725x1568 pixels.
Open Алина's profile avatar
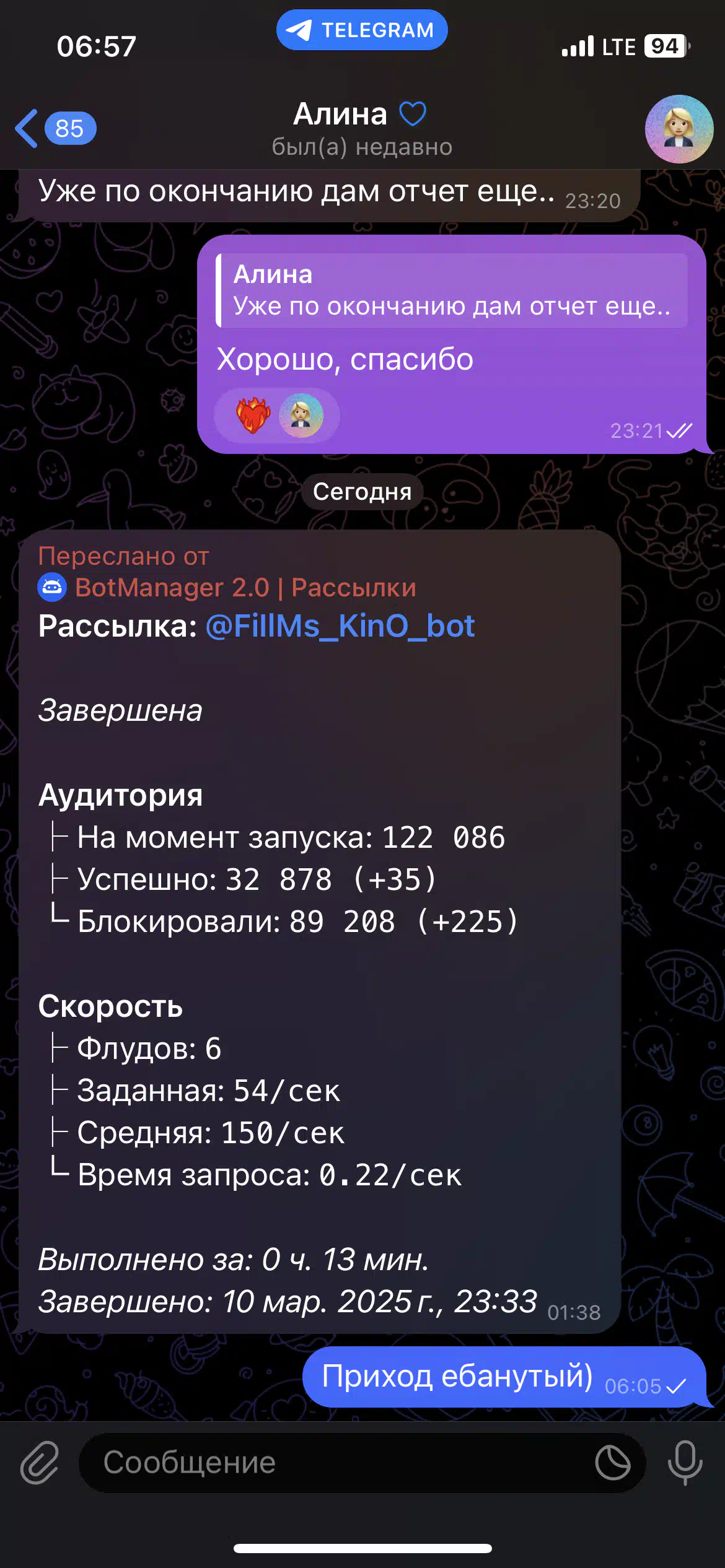click(x=679, y=129)
